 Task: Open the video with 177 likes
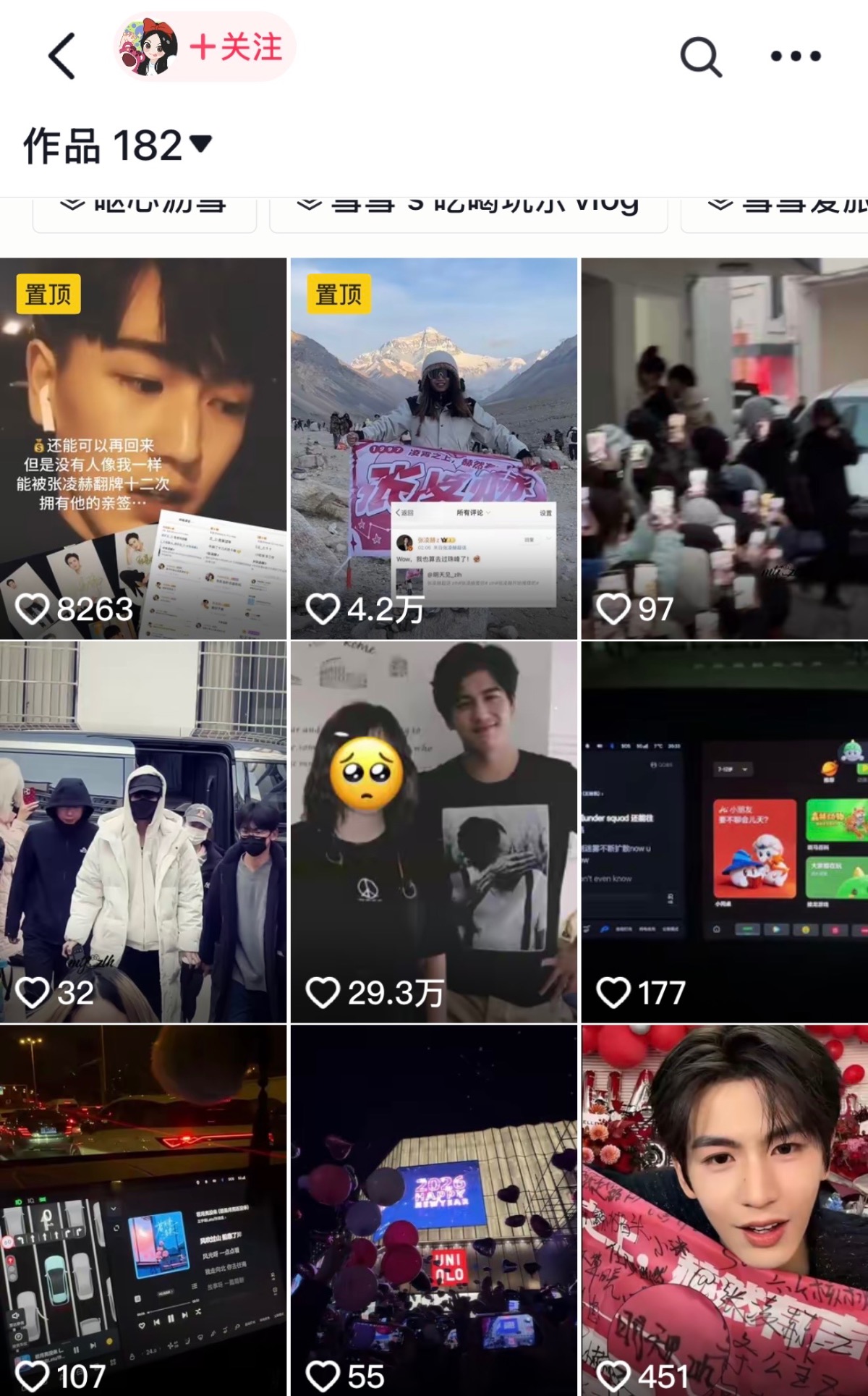[x=725, y=832]
